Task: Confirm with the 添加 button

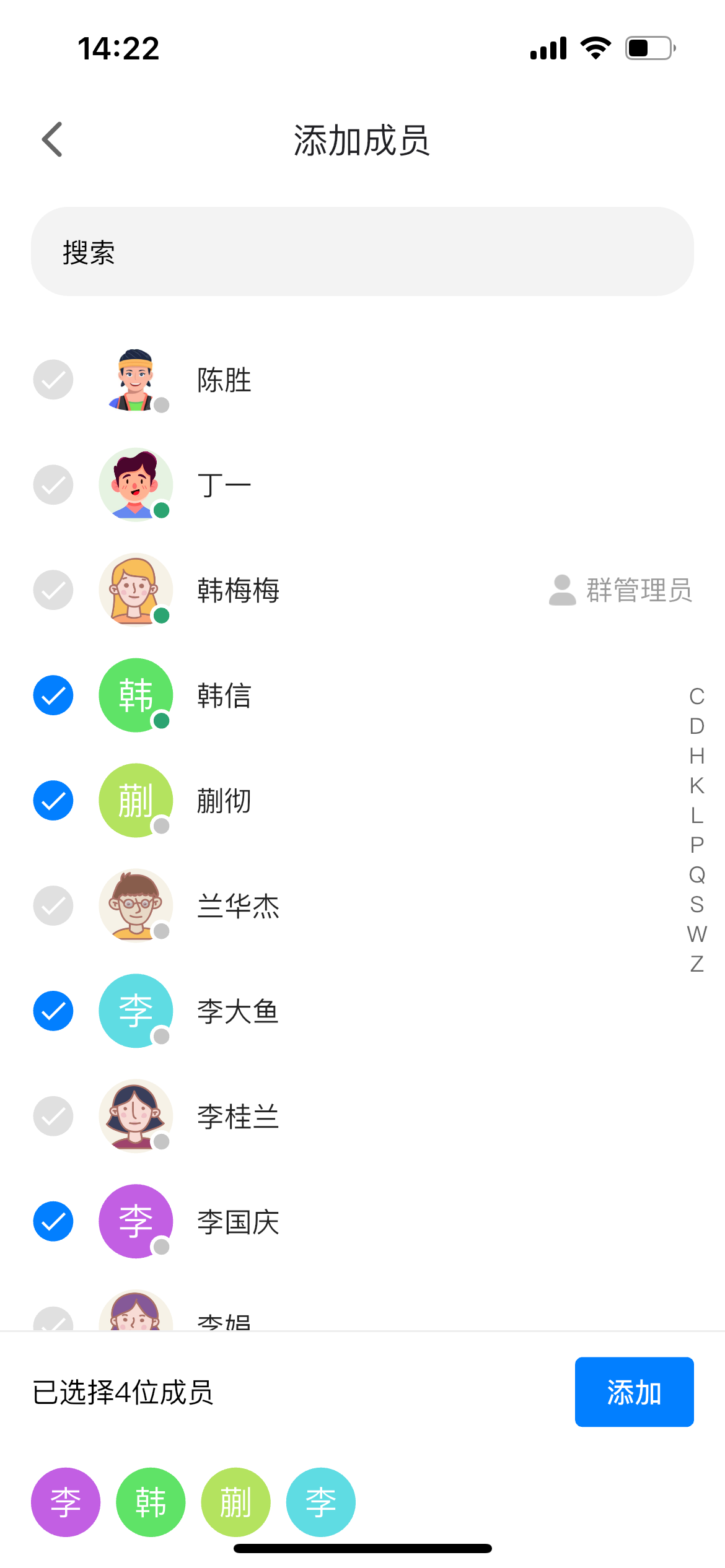Action: [634, 1392]
